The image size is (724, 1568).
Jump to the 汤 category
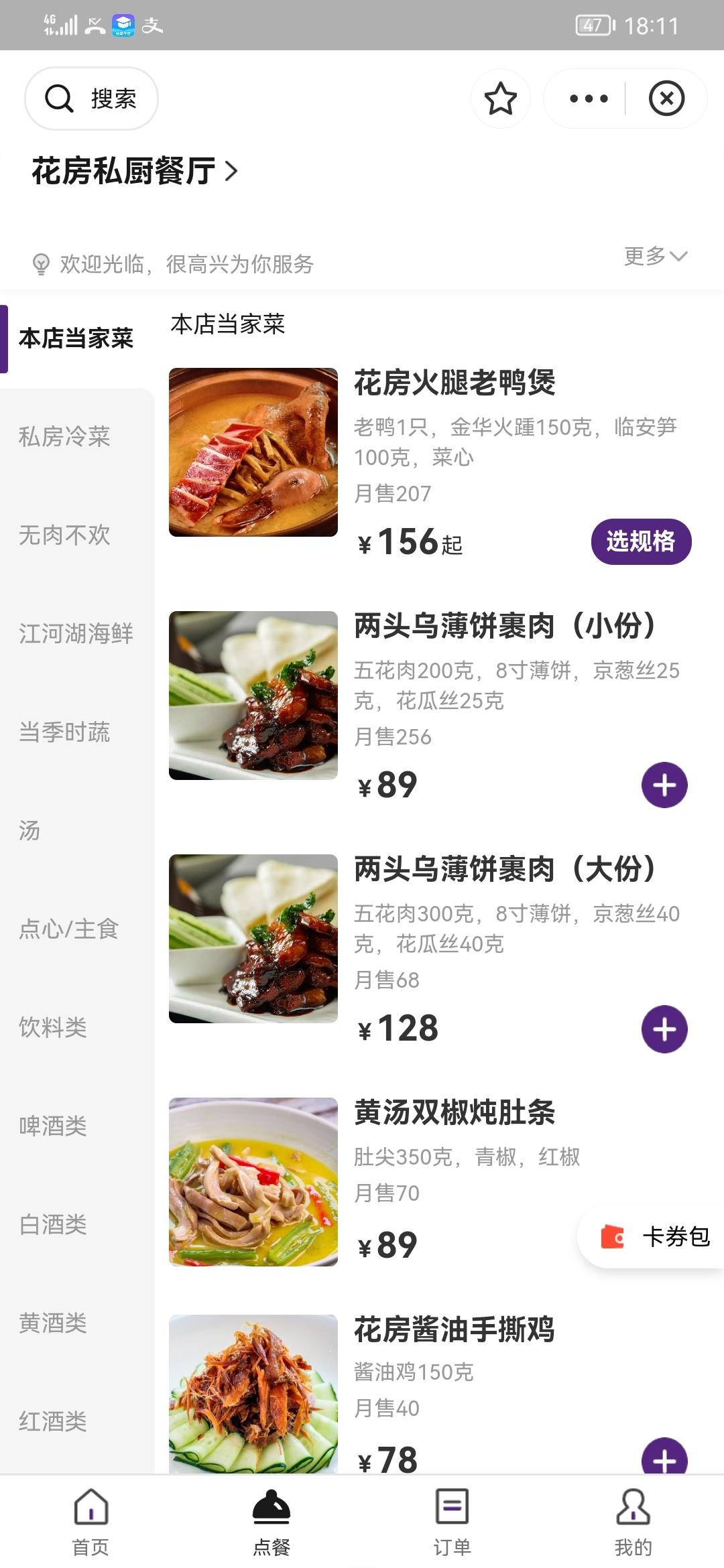[x=29, y=831]
